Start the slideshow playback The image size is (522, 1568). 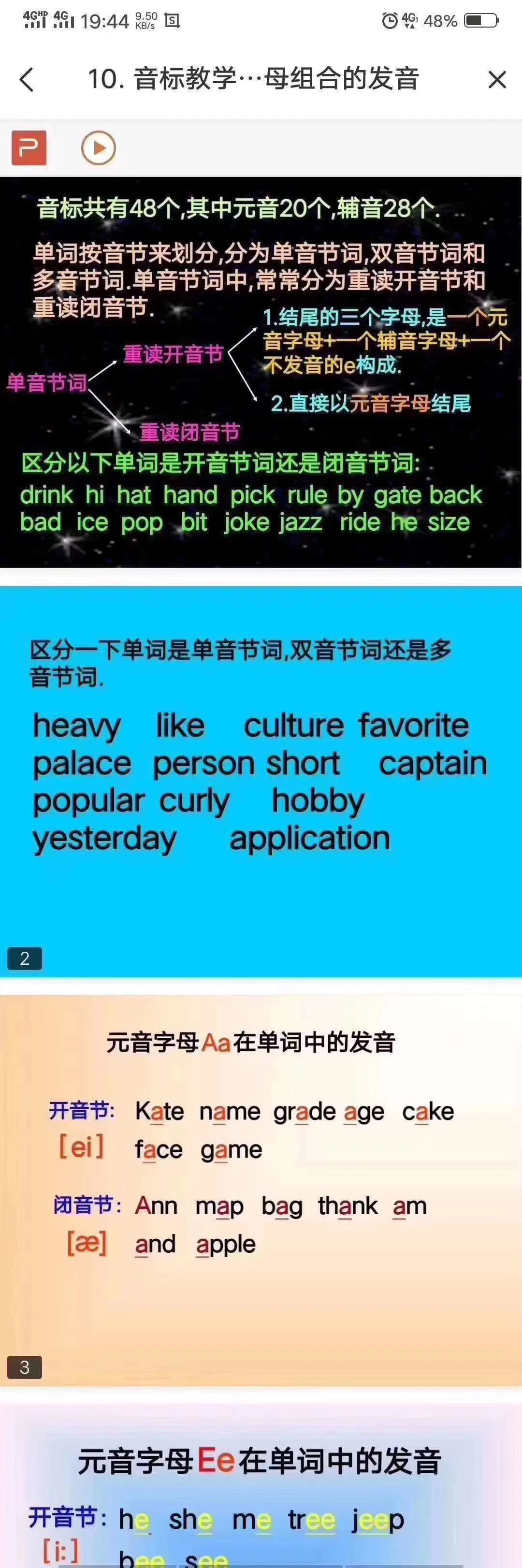pyautogui.click(x=99, y=148)
